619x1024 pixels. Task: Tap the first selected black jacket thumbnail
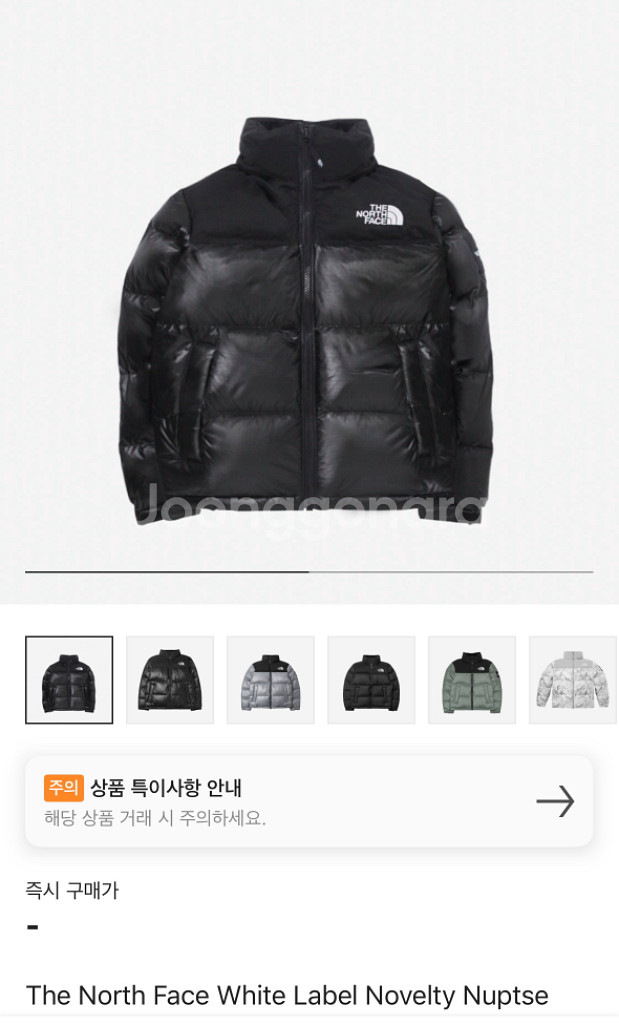[69, 680]
